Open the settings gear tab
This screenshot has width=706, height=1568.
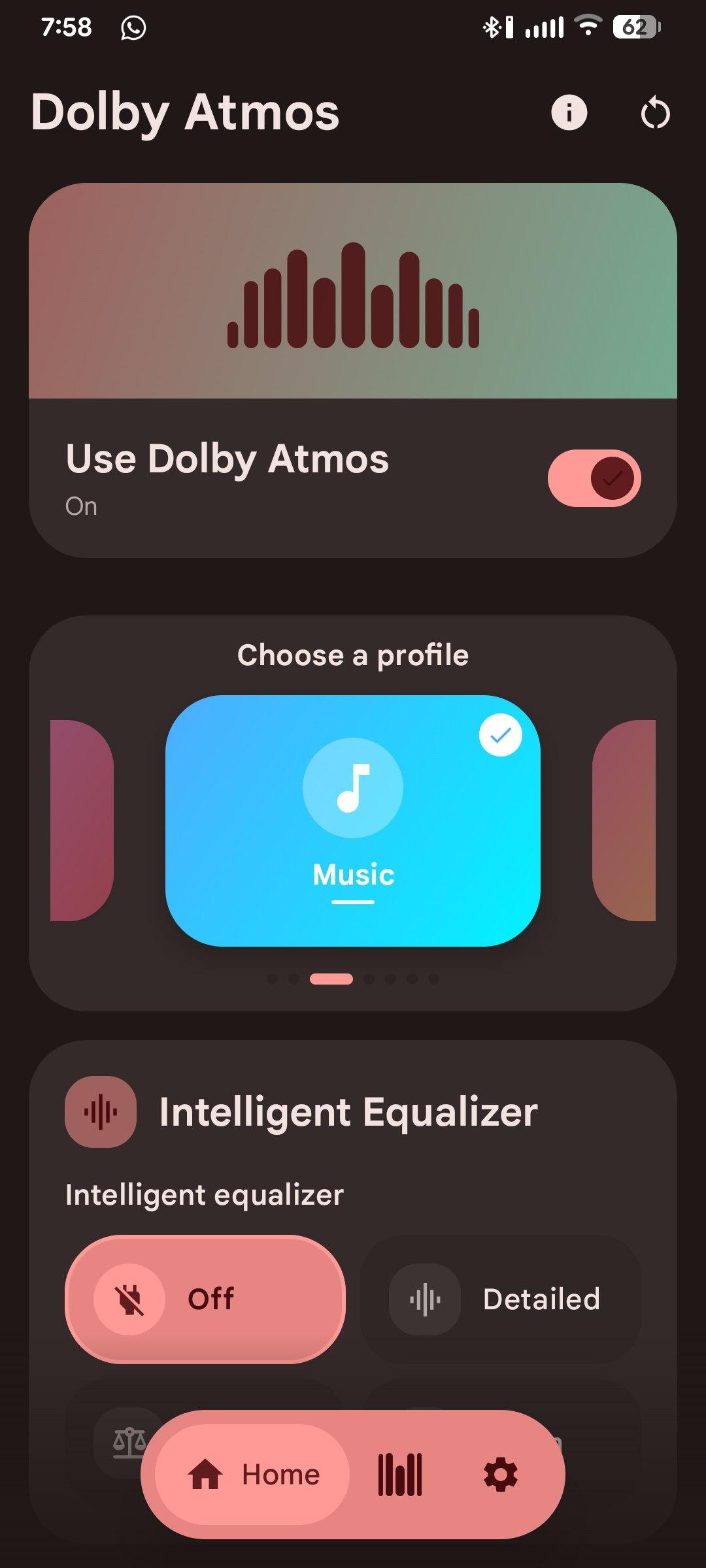[501, 1475]
